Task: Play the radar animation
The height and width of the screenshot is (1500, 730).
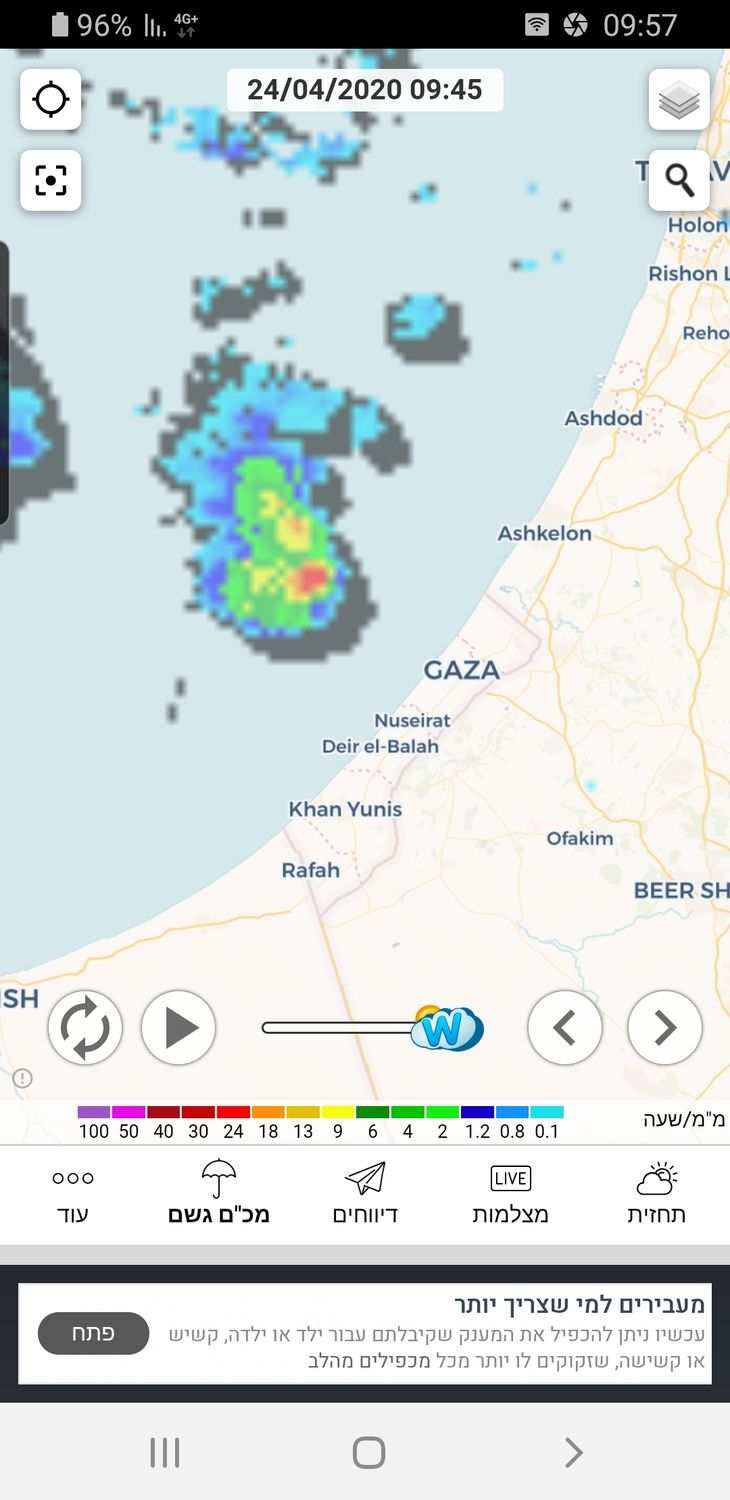Action: [x=179, y=1027]
